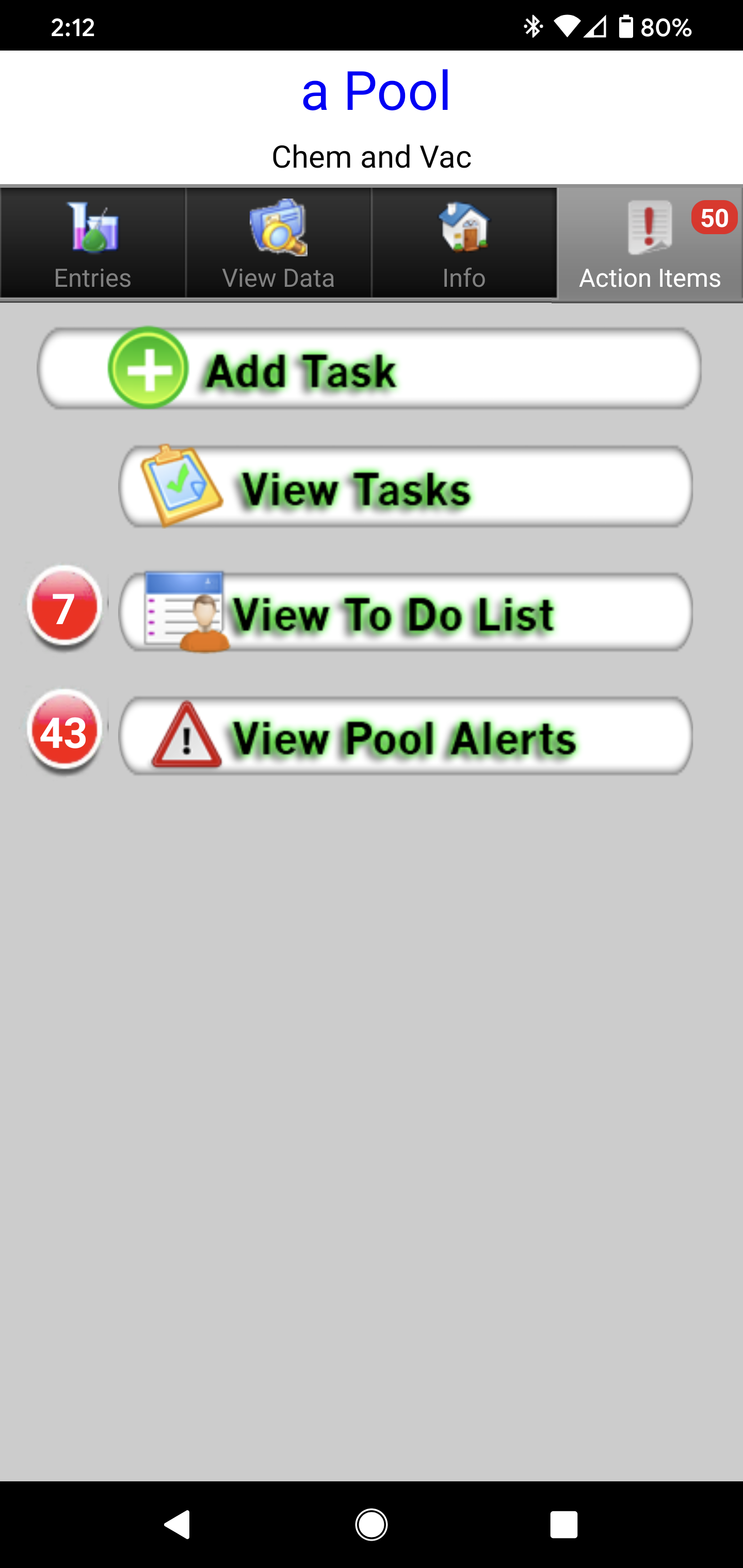Screen dimensions: 743x1568
Task: Open View Tasks
Action: [x=406, y=487]
